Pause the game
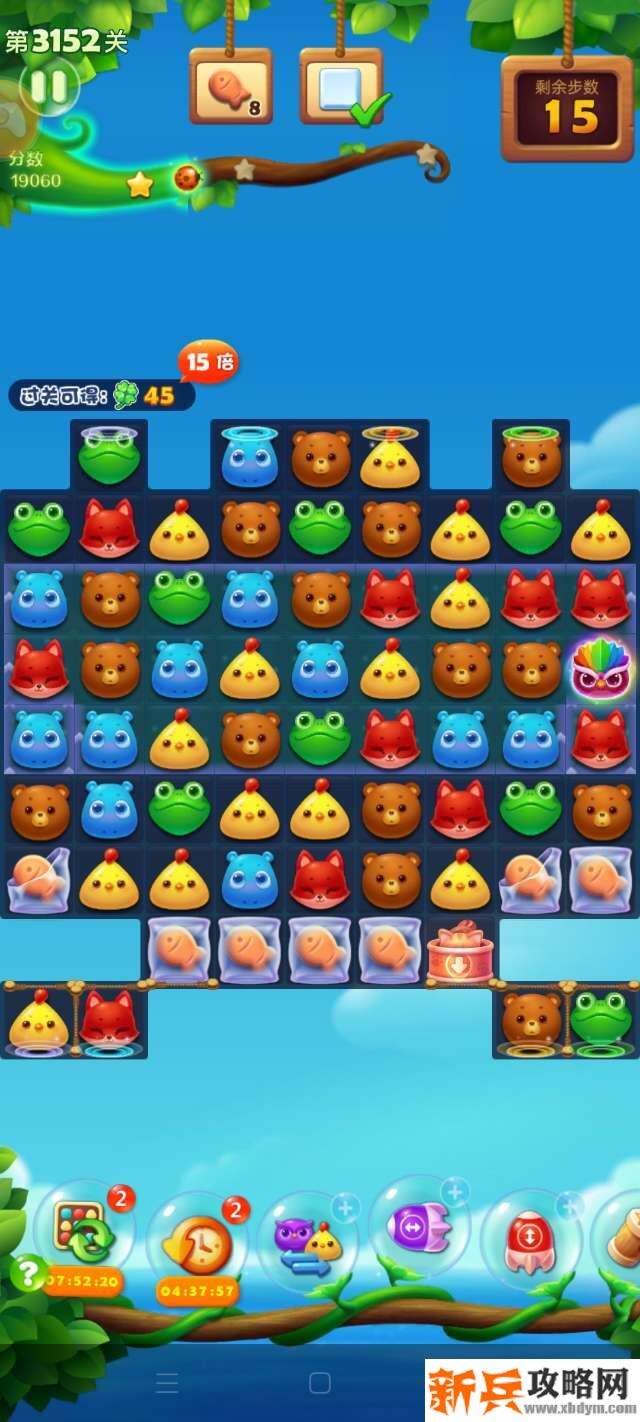The width and height of the screenshot is (640, 1422). [49, 87]
